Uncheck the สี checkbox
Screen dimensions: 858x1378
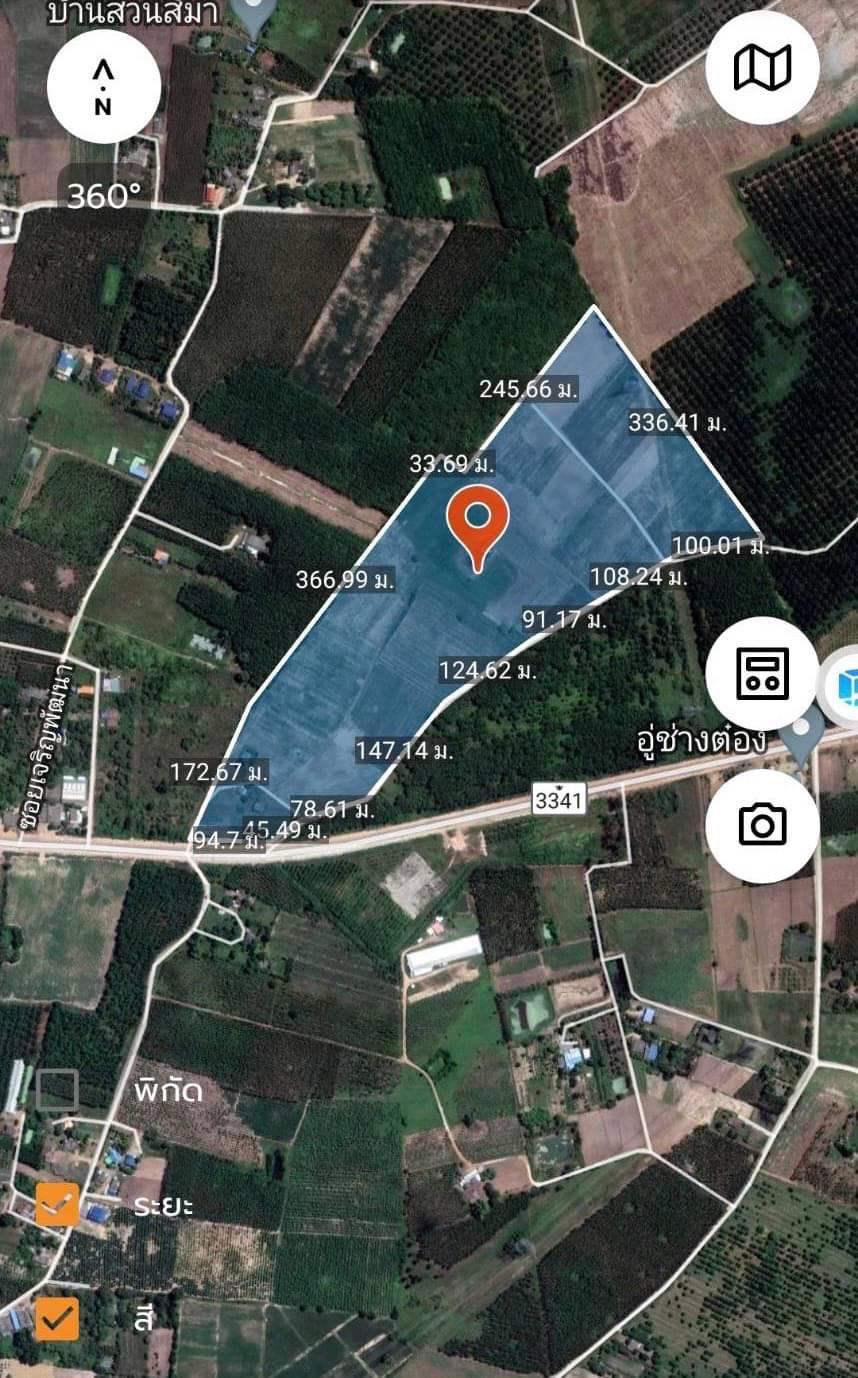click(x=57, y=1319)
